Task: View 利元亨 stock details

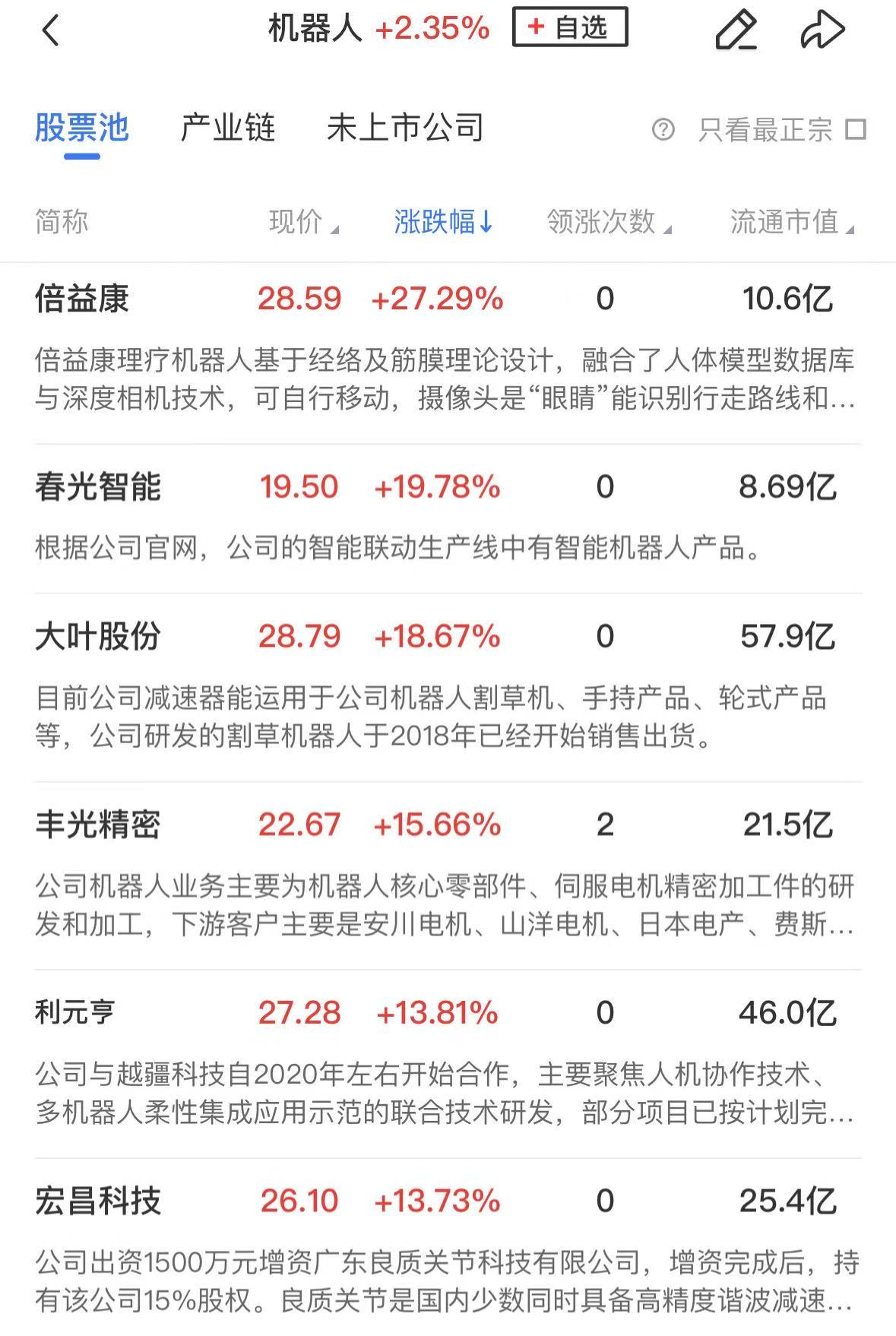Action: click(448, 1065)
